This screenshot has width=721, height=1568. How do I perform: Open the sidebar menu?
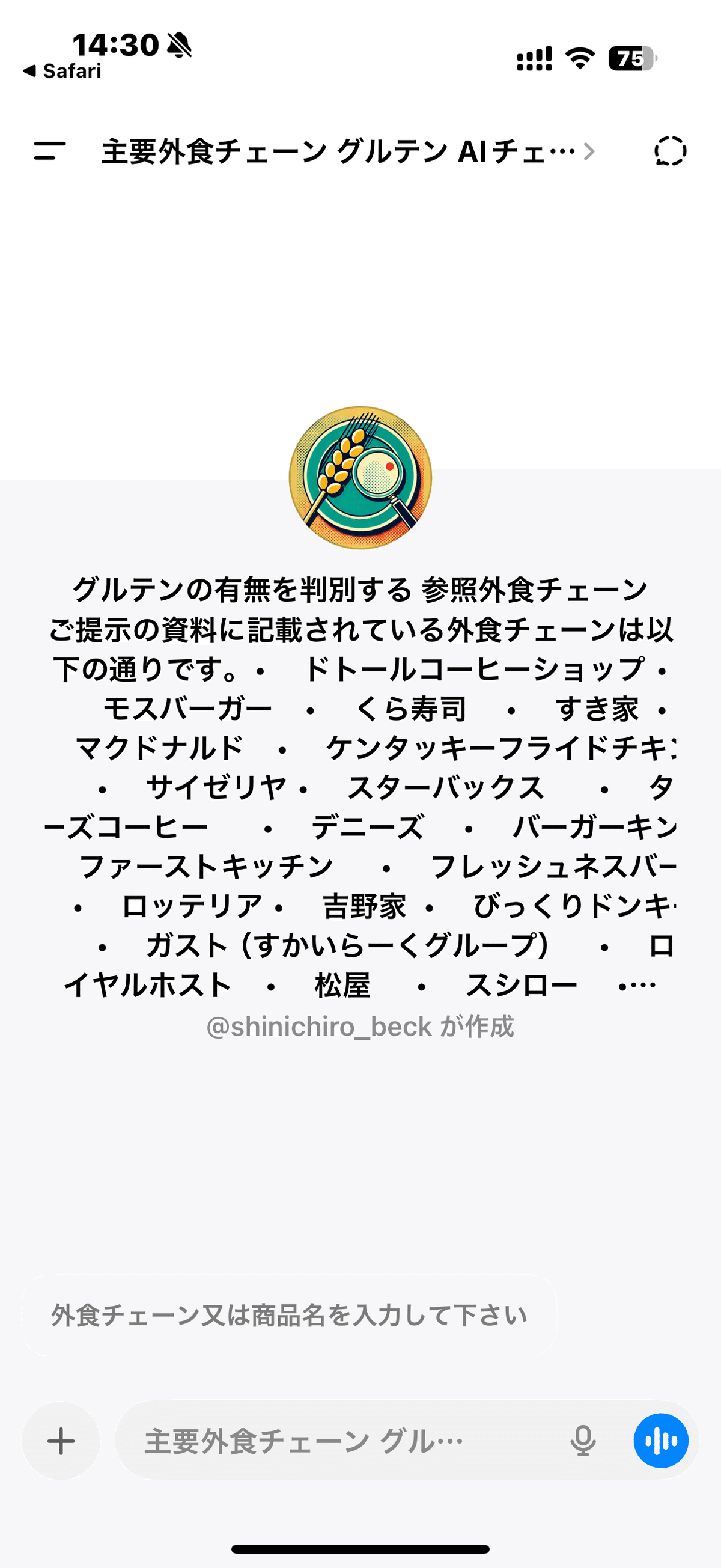(50, 151)
